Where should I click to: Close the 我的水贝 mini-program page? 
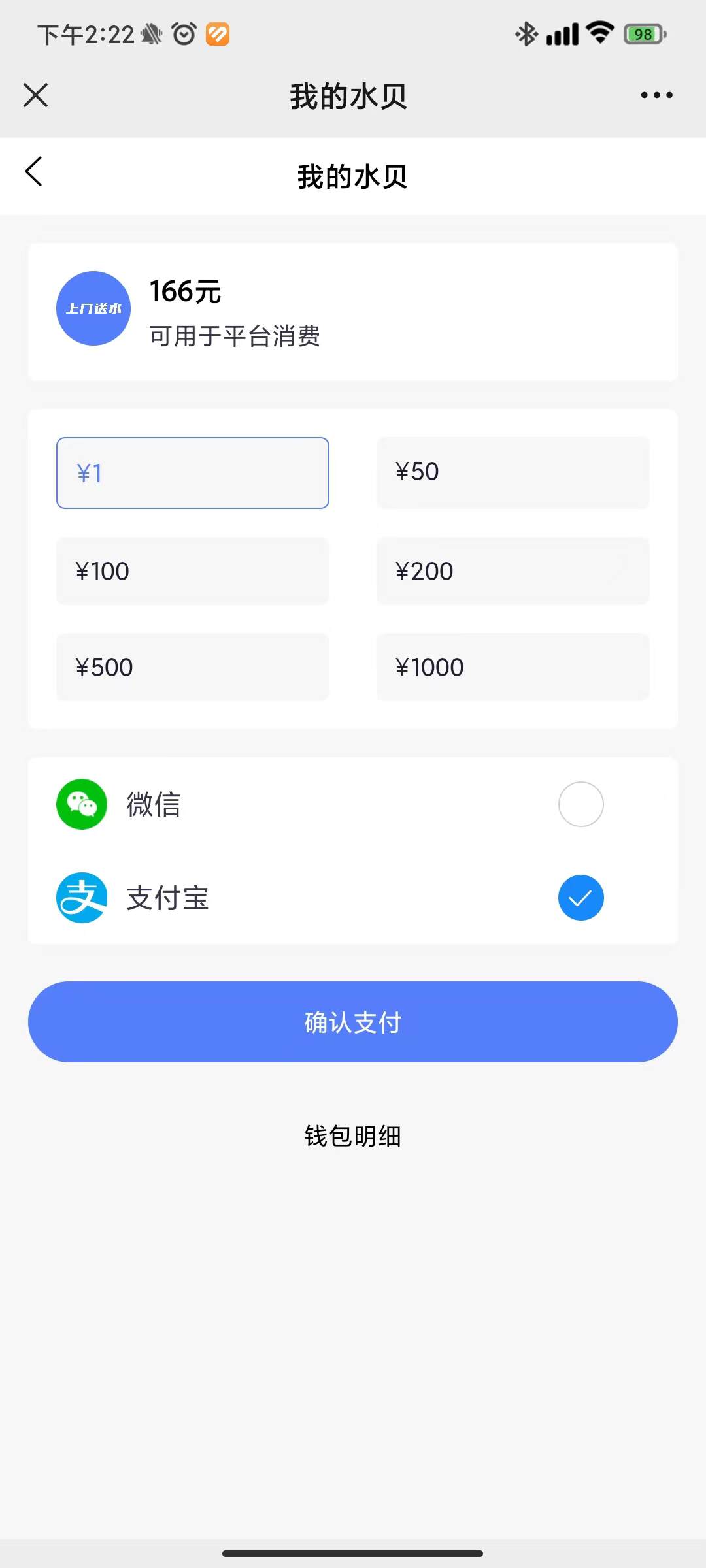click(x=36, y=95)
